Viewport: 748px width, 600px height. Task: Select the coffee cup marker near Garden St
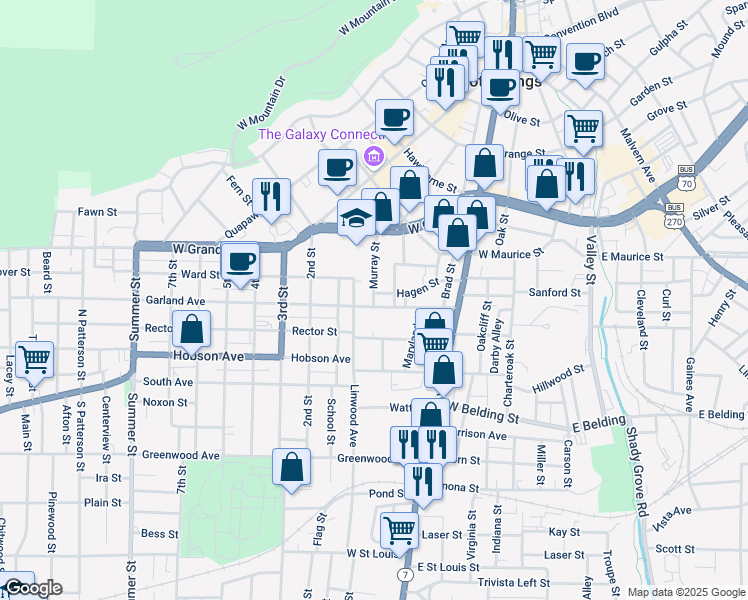(x=584, y=60)
